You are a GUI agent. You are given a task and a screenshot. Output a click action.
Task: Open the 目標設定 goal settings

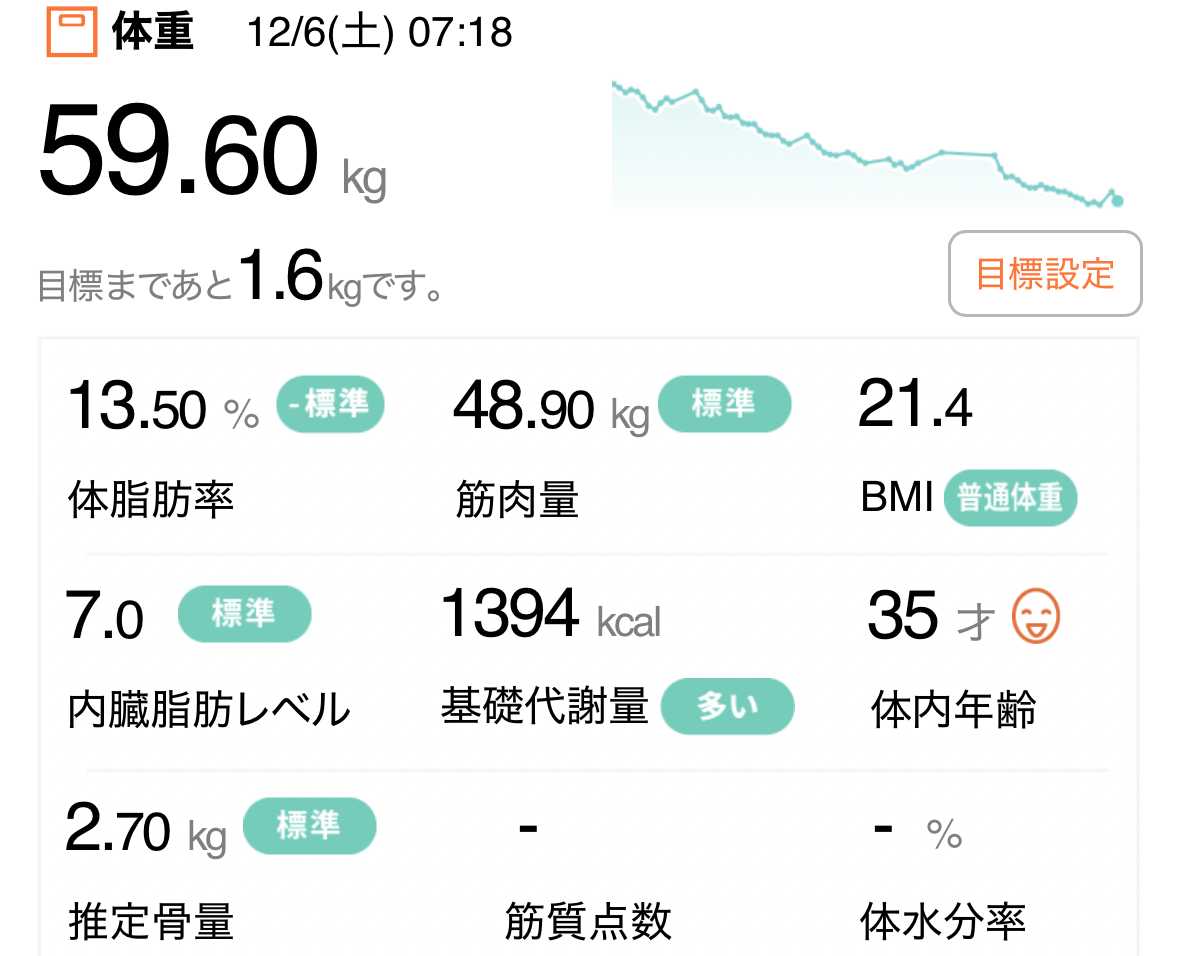[x=1044, y=274]
